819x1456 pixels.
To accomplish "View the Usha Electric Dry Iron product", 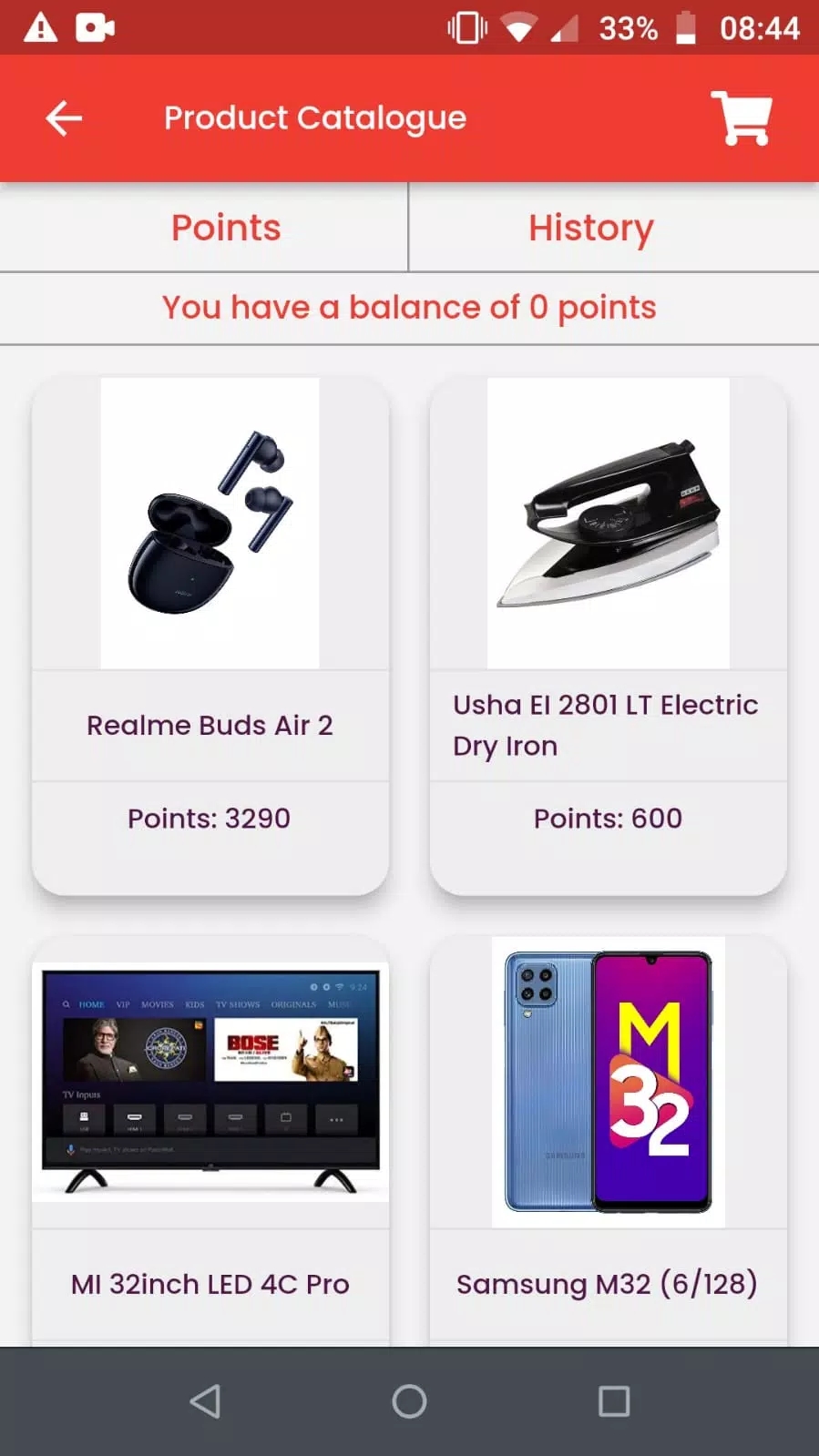I will (609, 636).
